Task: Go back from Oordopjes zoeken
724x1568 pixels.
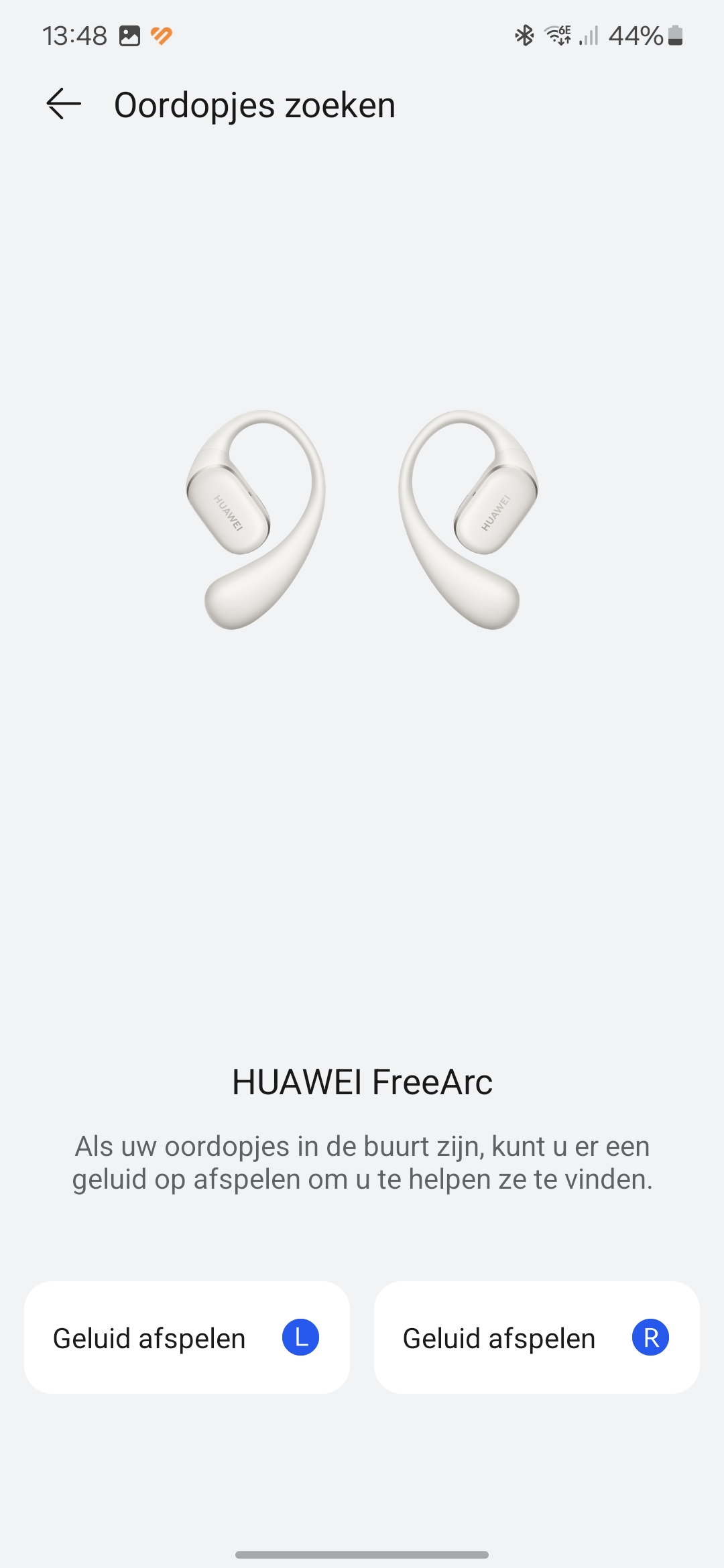Action: [64, 105]
